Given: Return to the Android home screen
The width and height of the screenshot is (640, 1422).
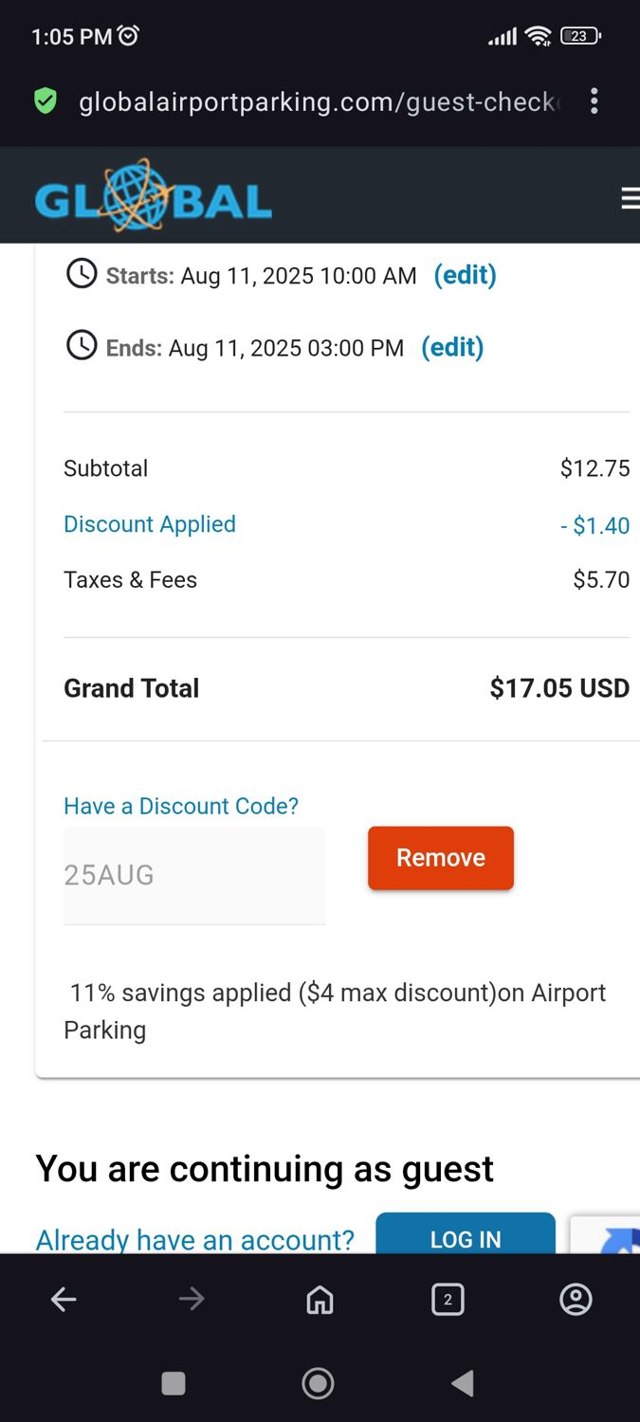Looking at the screenshot, I should [318, 1383].
